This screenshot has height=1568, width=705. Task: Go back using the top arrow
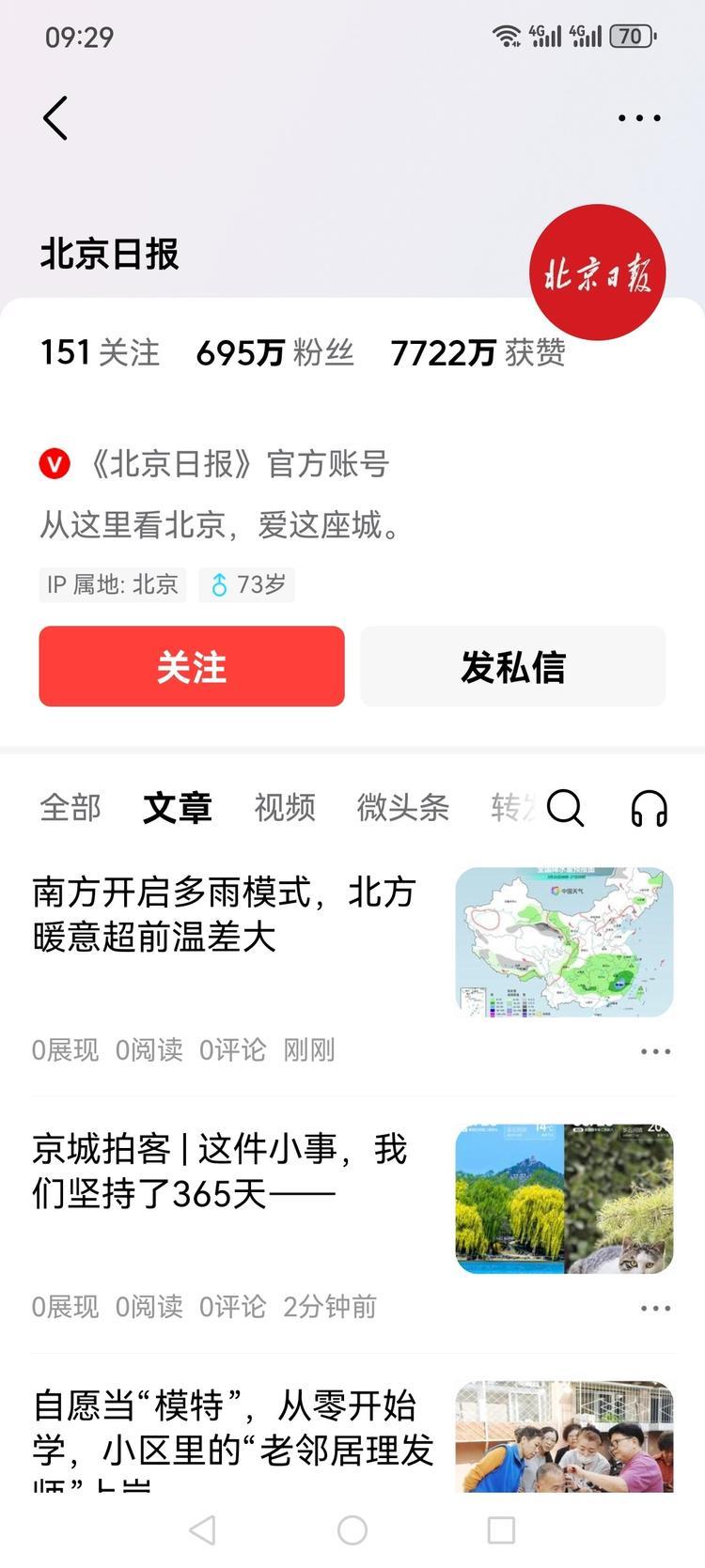(x=56, y=118)
